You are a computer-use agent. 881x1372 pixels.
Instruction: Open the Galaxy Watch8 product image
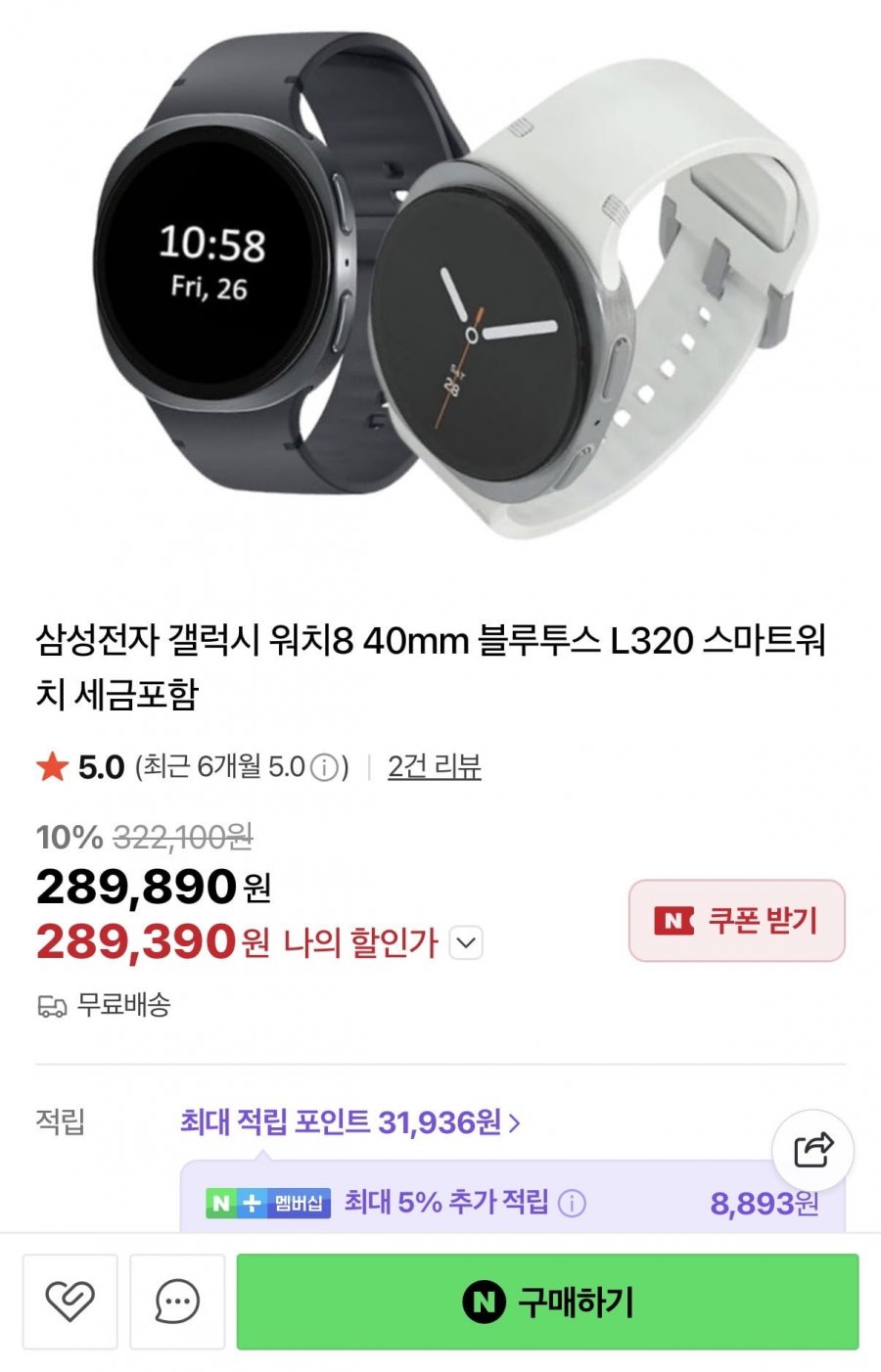pyautogui.click(x=440, y=284)
